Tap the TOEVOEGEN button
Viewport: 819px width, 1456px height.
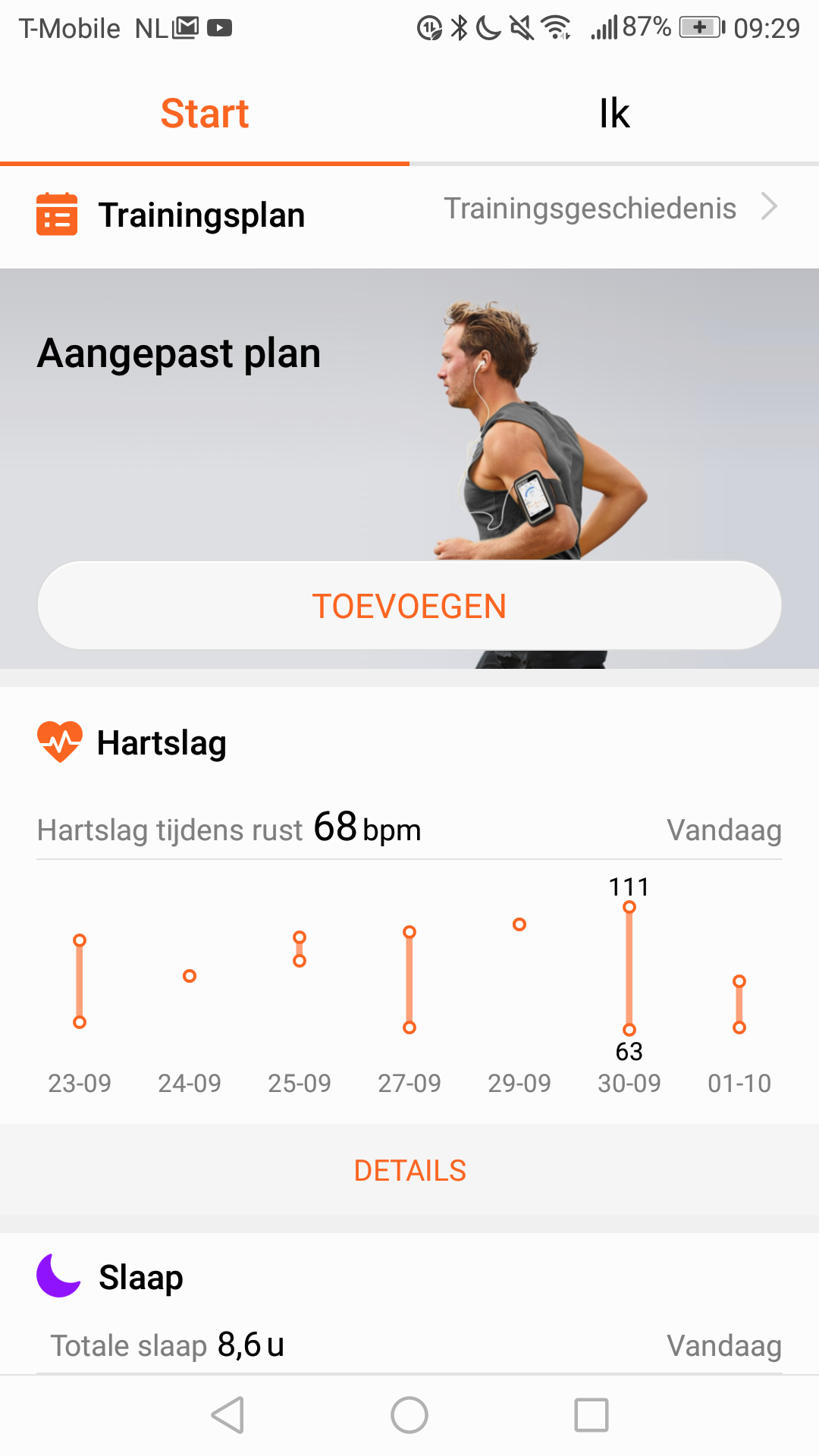(x=409, y=606)
